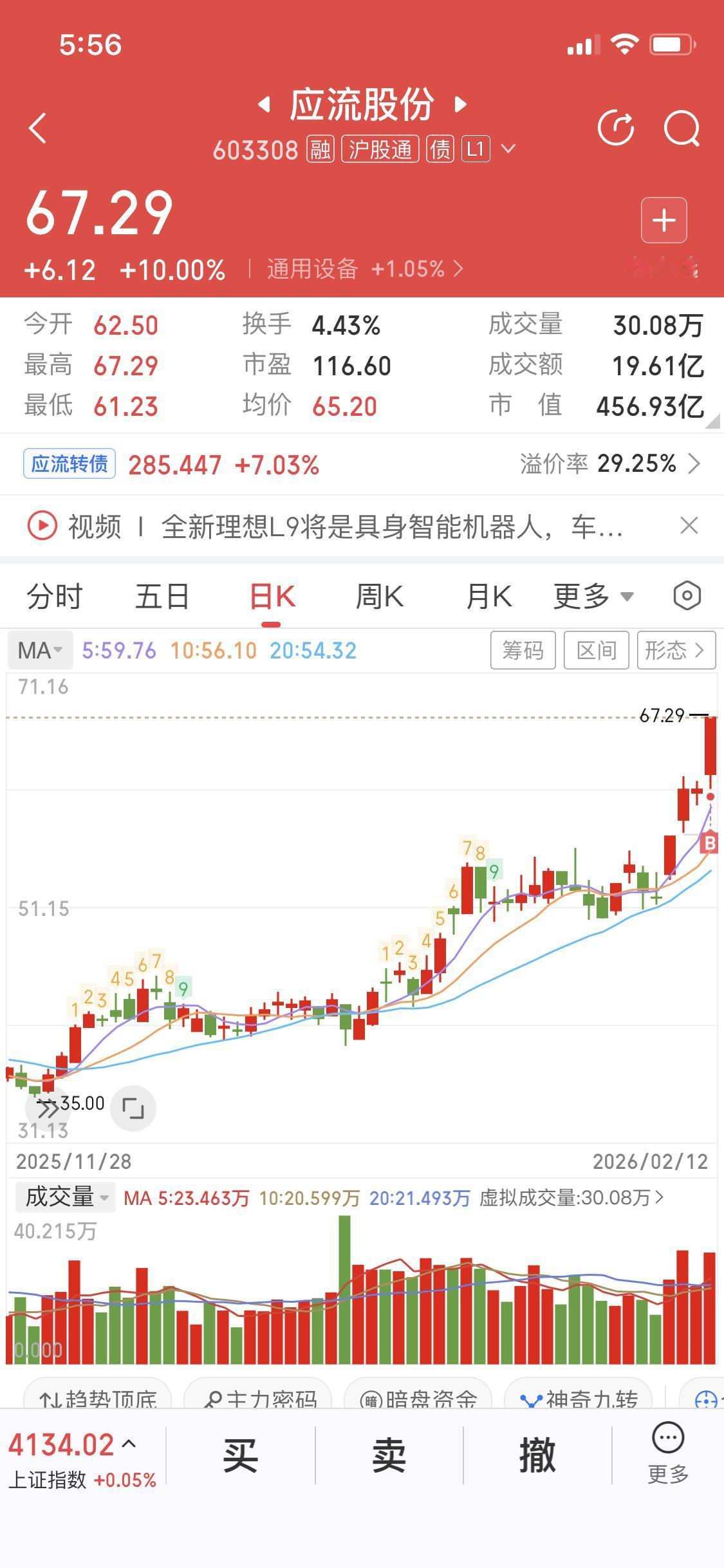The height and width of the screenshot is (1568, 724).
Task: Tap the back arrow to exit stock page
Action: click(37, 127)
